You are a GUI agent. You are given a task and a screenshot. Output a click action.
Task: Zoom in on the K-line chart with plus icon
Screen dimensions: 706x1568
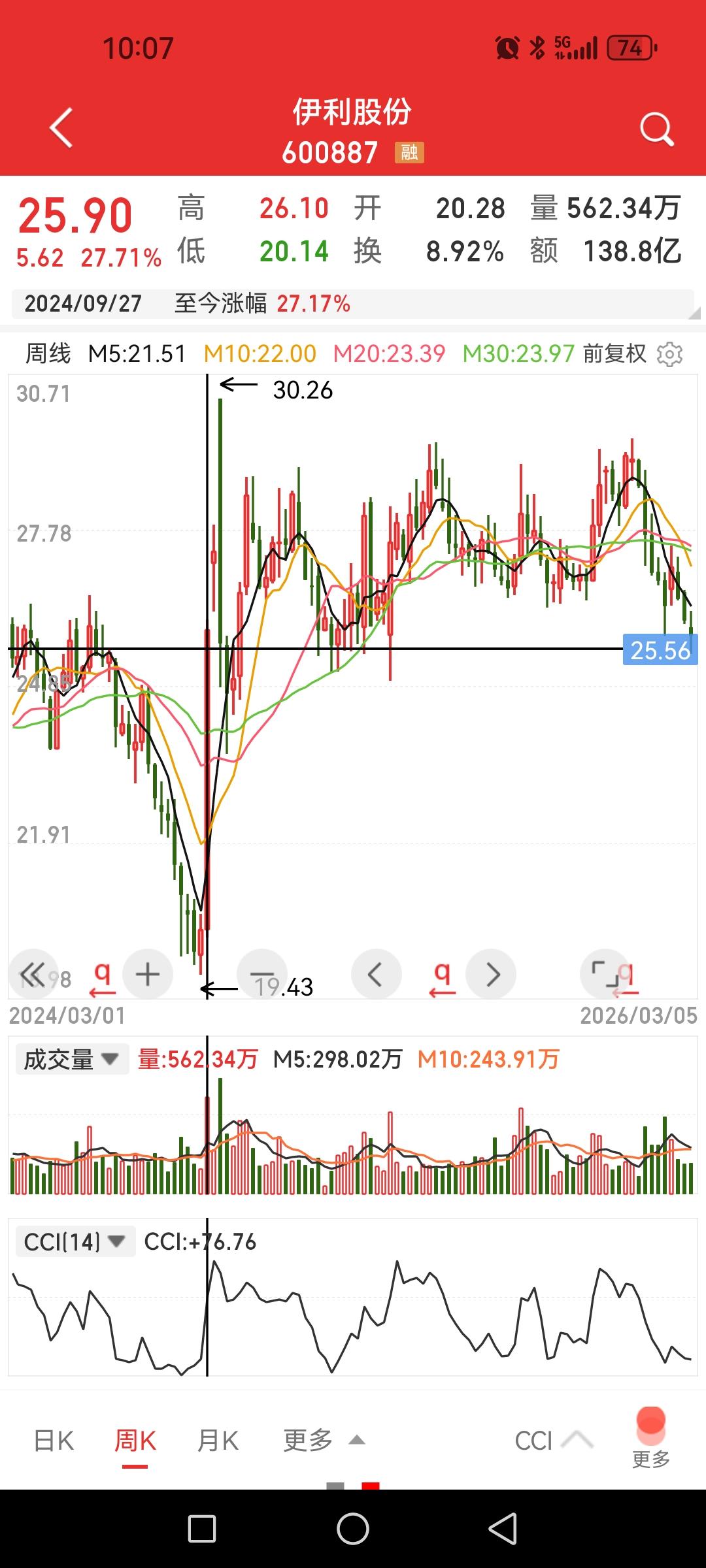(148, 973)
